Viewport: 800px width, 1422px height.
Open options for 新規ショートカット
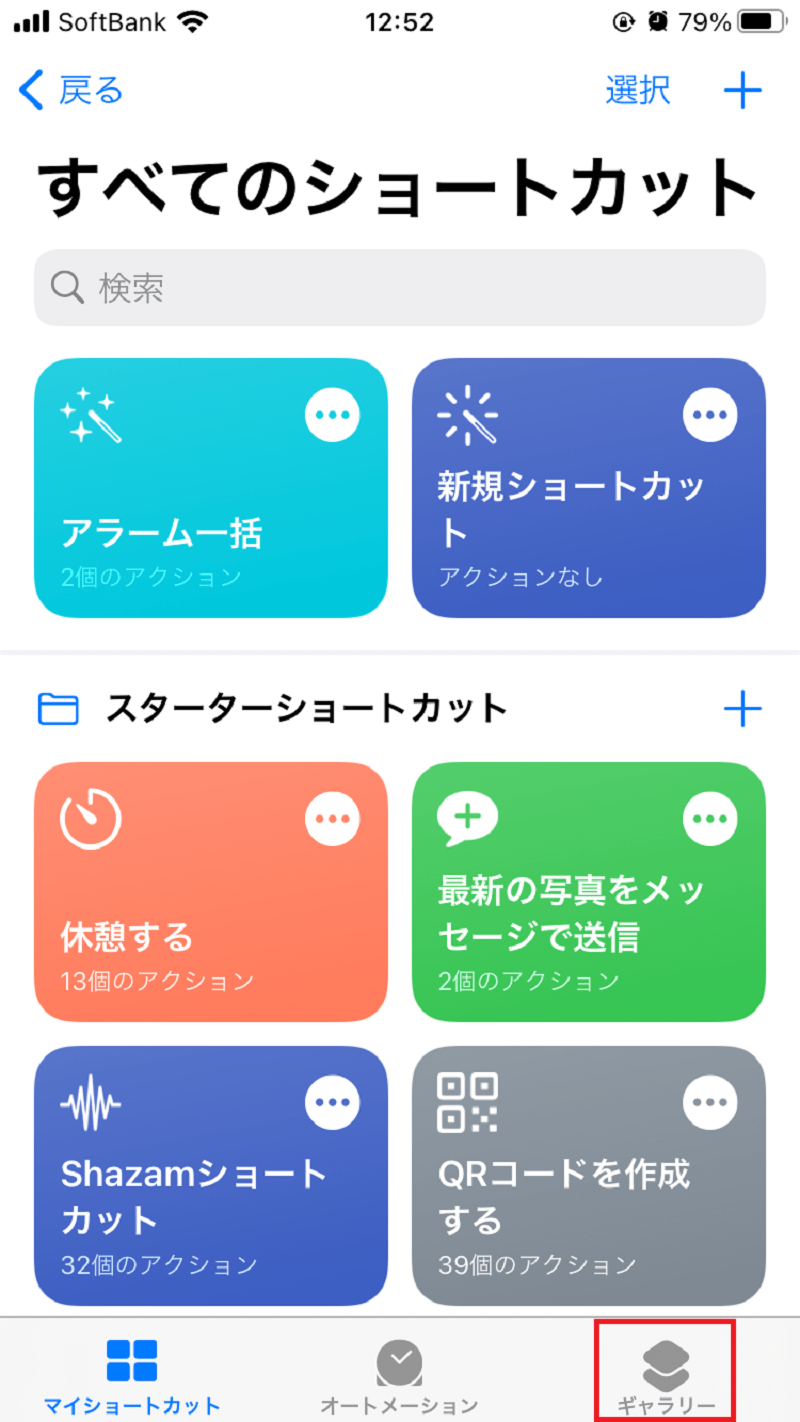(x=710, y=413)
